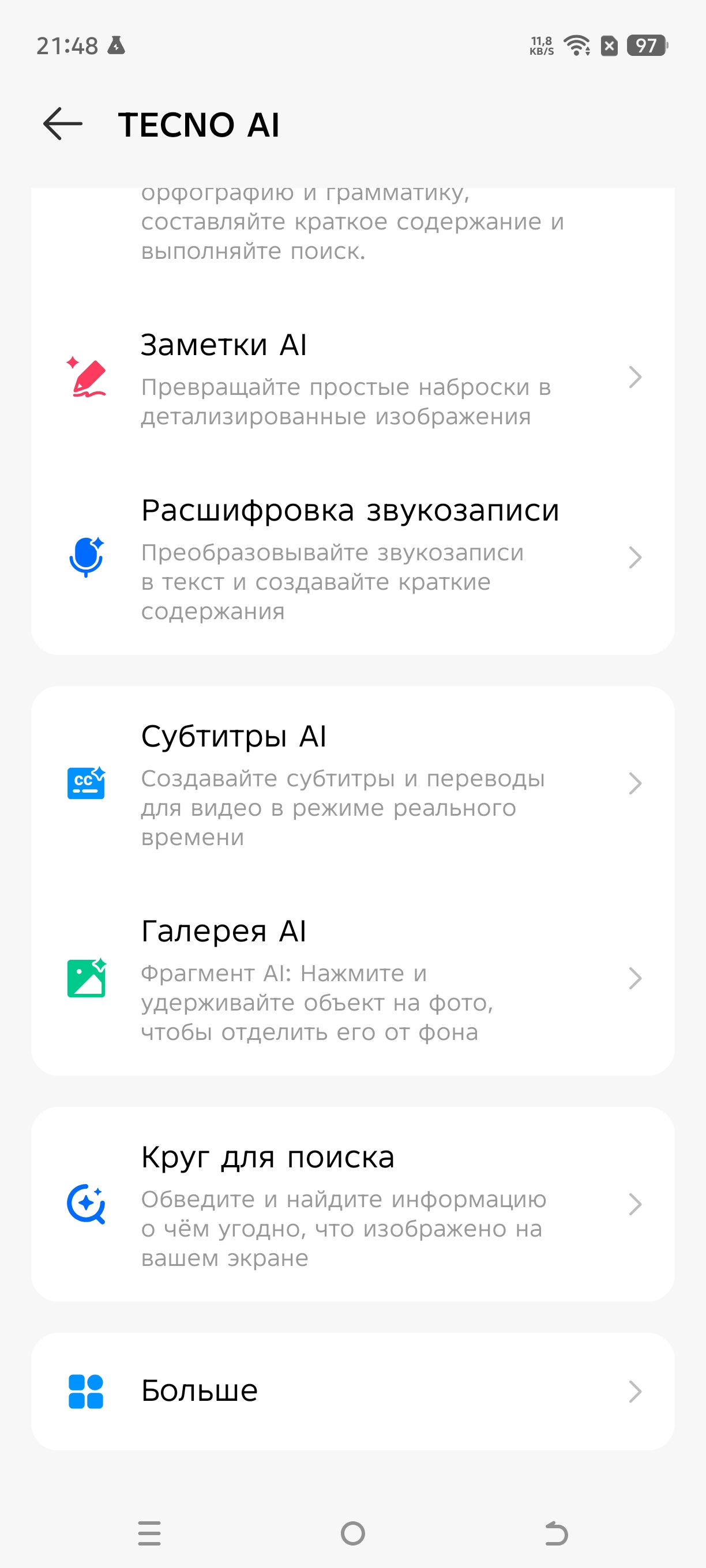The width and height of the screenshot is (706, 1568).
Task: Open Расшифровка звукозаписи row
Action: click(x=352, y=557)
